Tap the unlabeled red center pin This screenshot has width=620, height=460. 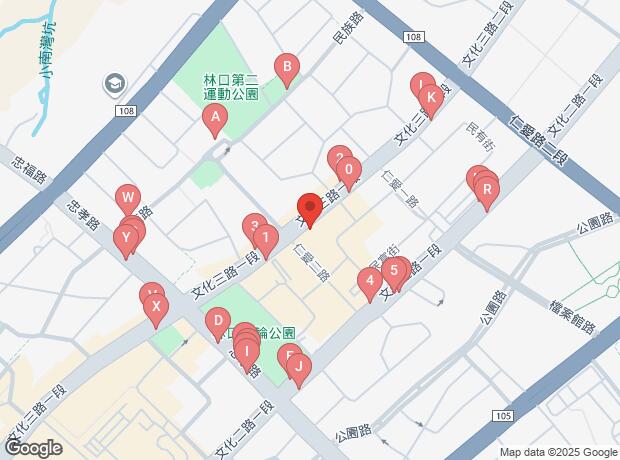point(309,211)
